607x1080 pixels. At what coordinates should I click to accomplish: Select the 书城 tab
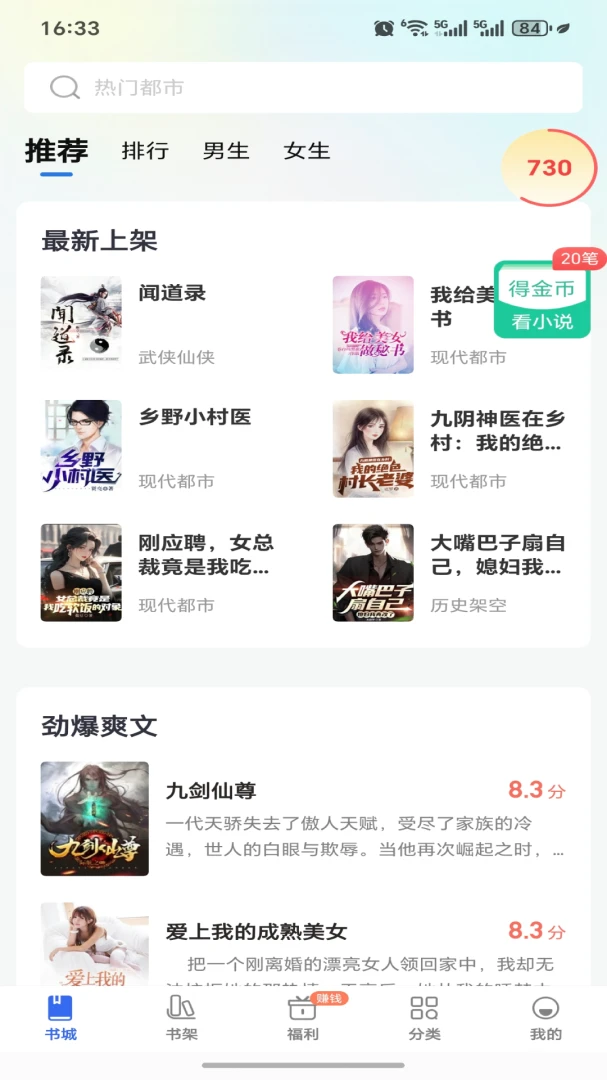click(61, 1017)
